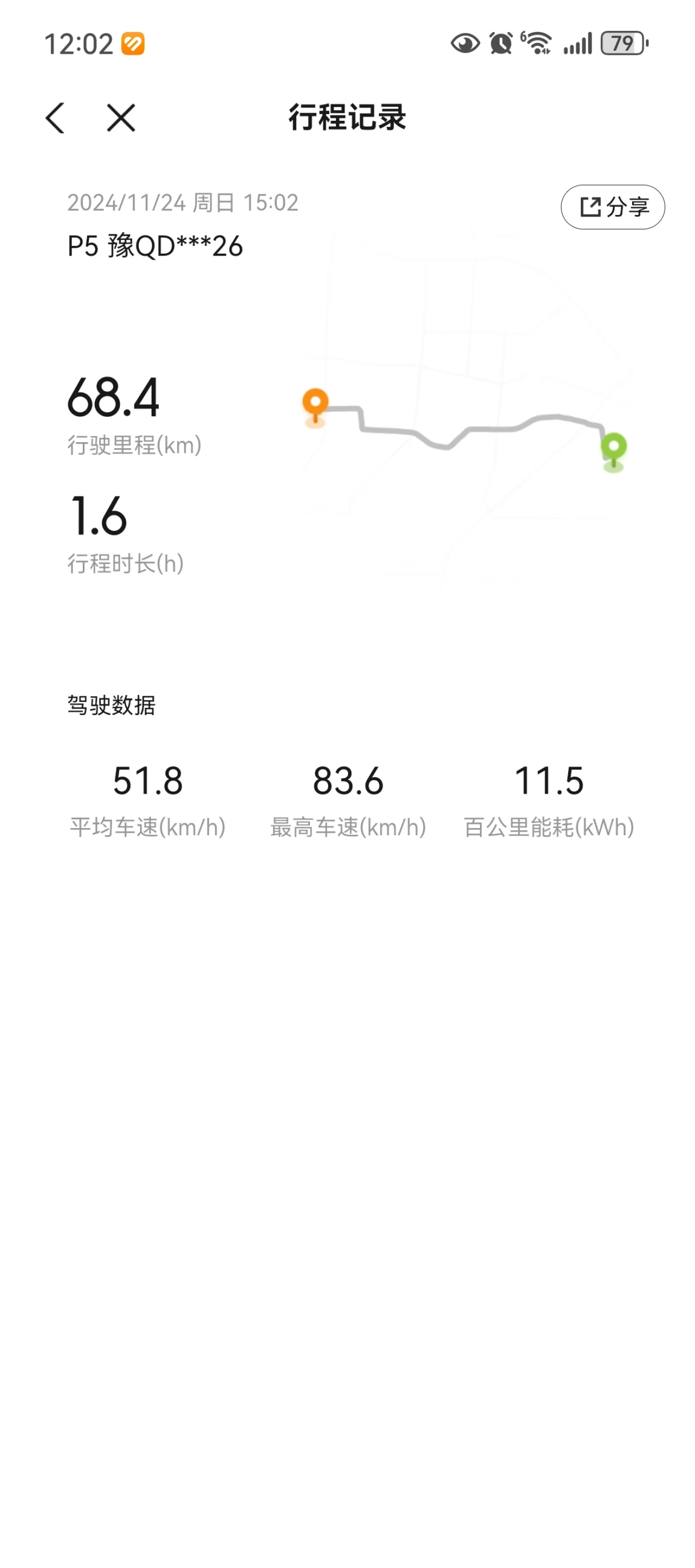695x1568 pixels.
Task: Go back using the left arrow
Action: pos(56,117)
